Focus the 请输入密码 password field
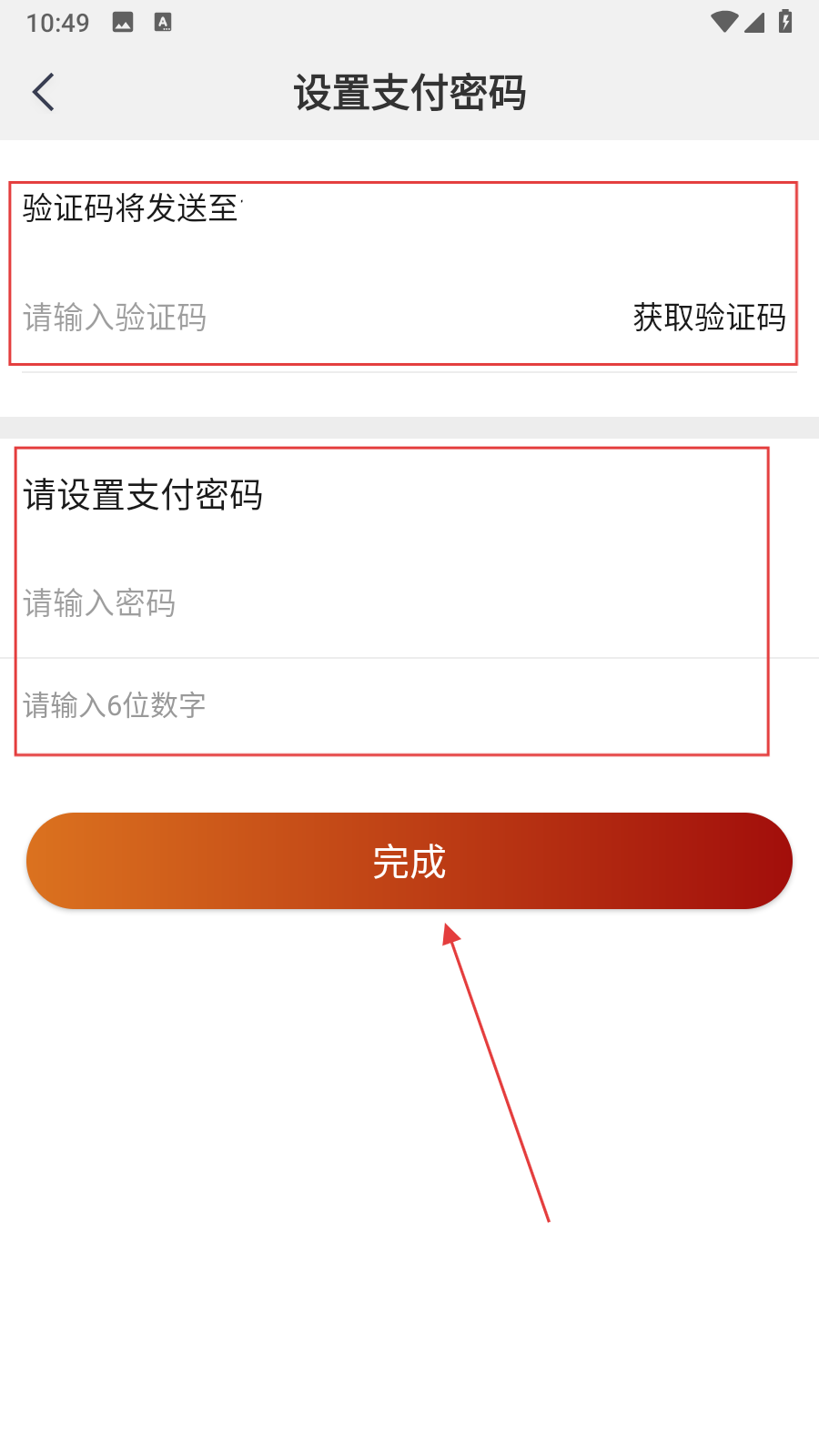The width and height of the screenshot is (819, 1456). click(x=273, y=603)
